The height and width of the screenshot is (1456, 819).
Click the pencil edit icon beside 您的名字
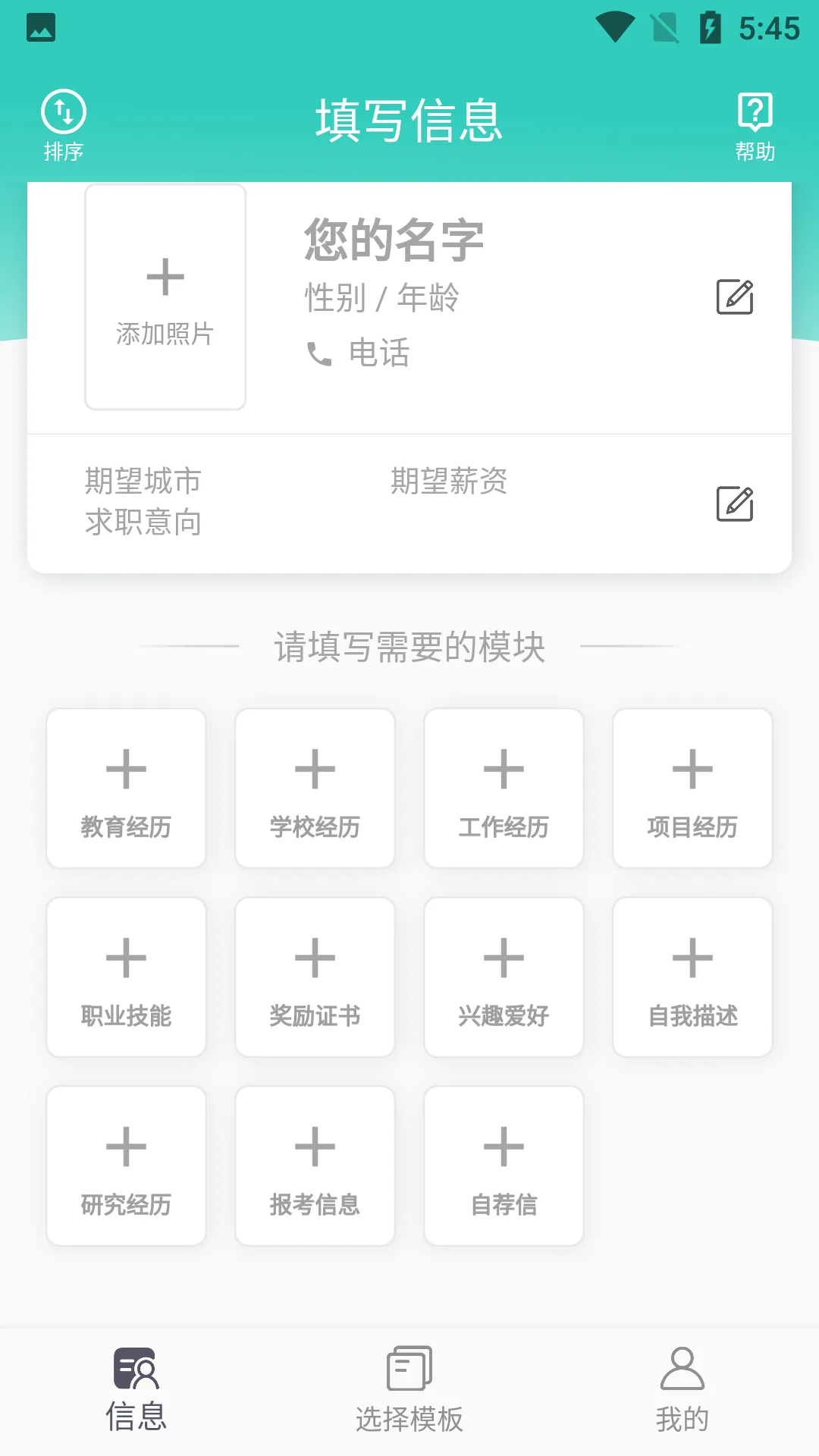click(x=735, y=297)
